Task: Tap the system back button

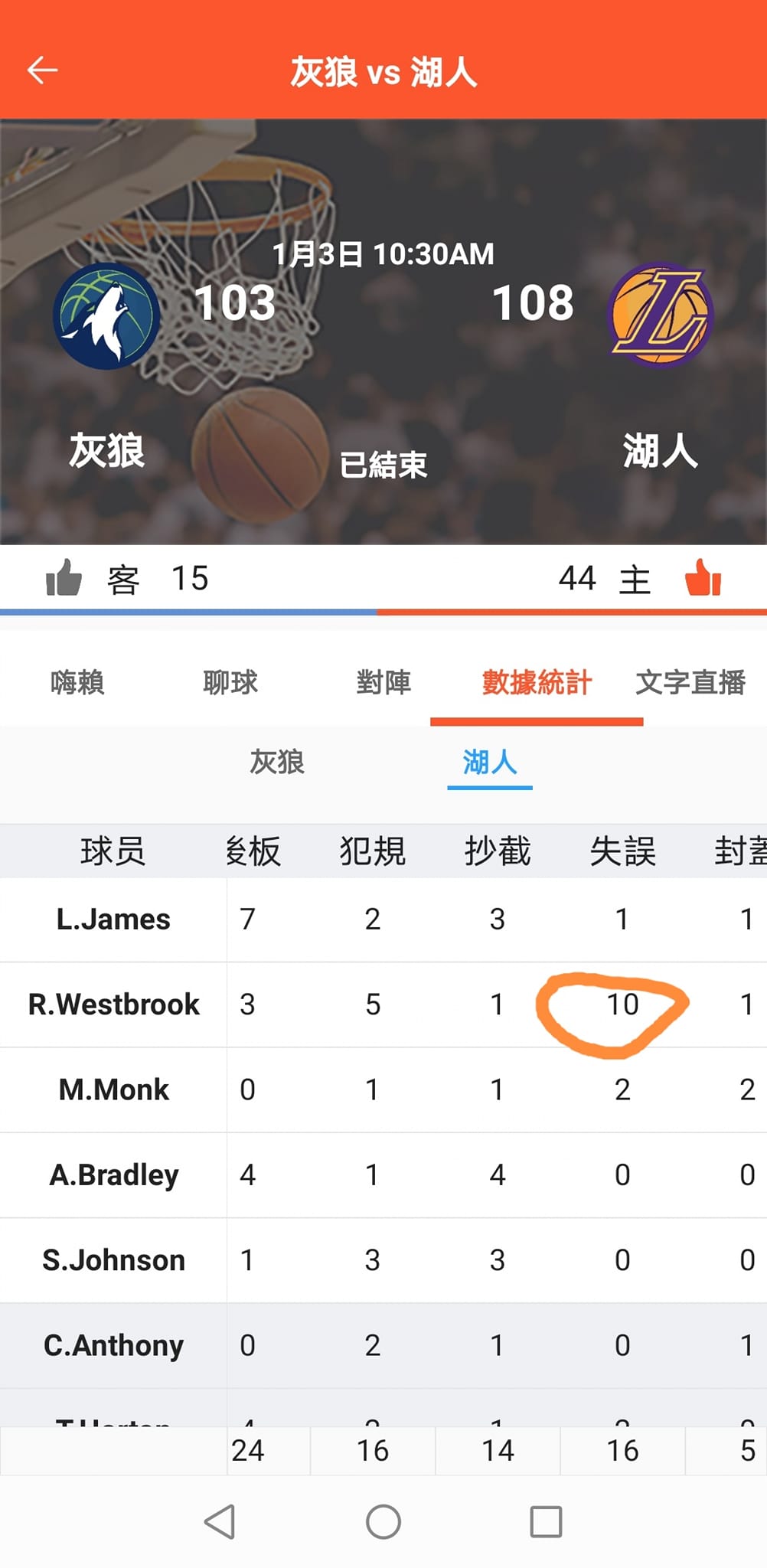Action: pos(220,1521)
